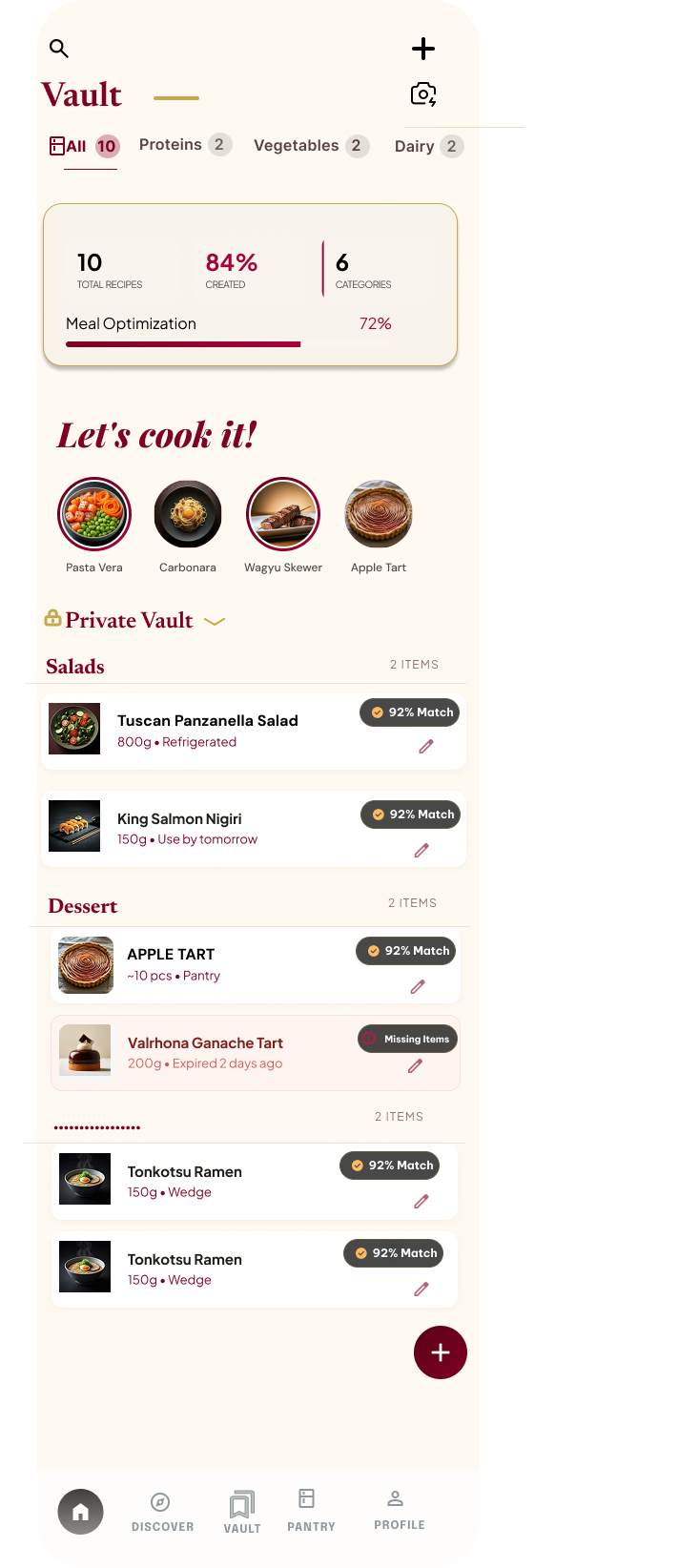Open the APPLE TART item
Screen dimensions: 699x1568
(x=256, y=964)
